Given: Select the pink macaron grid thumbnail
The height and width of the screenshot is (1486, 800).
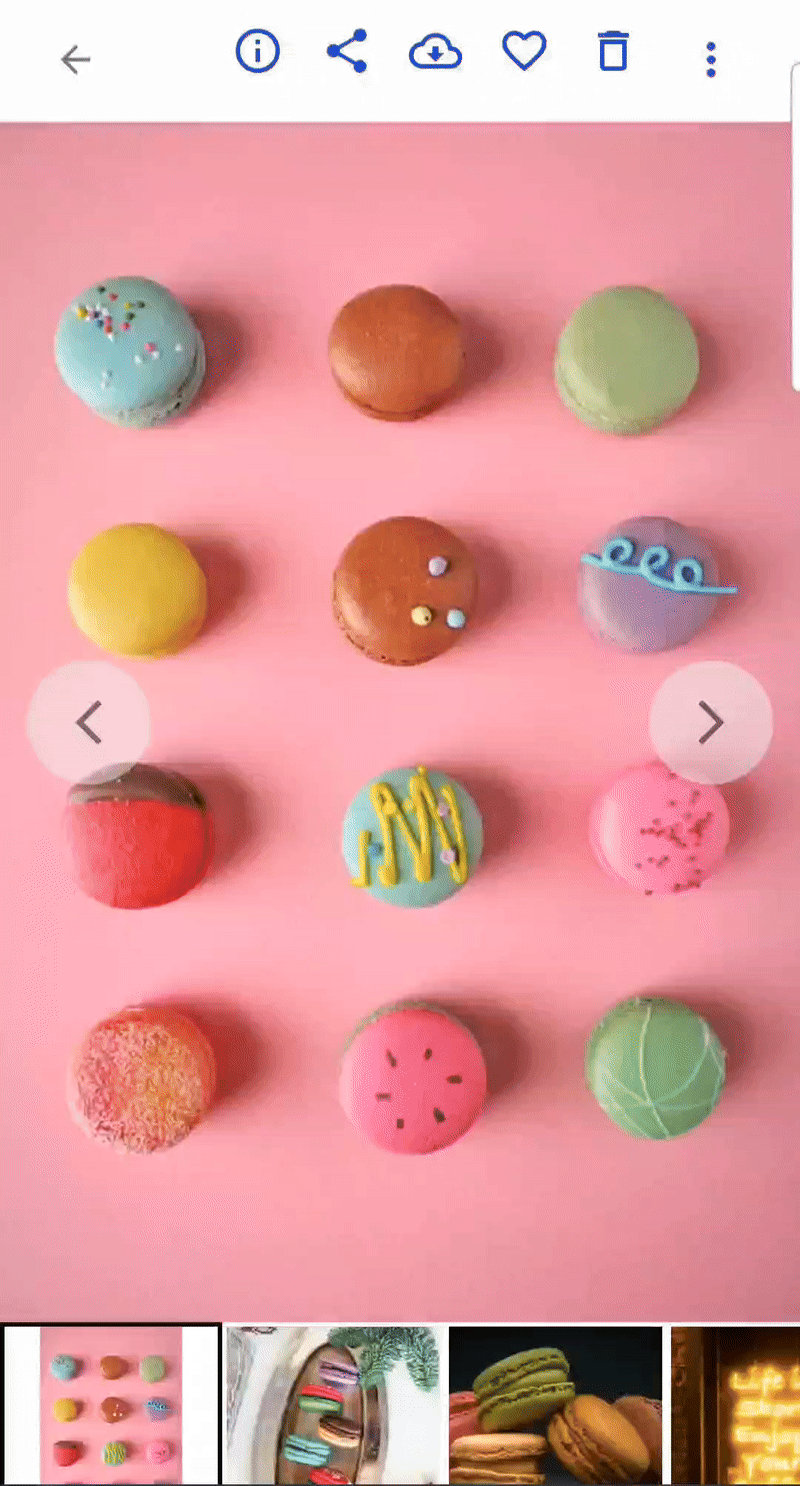Looking at the screenshot, I should (x=111, y=1405).
